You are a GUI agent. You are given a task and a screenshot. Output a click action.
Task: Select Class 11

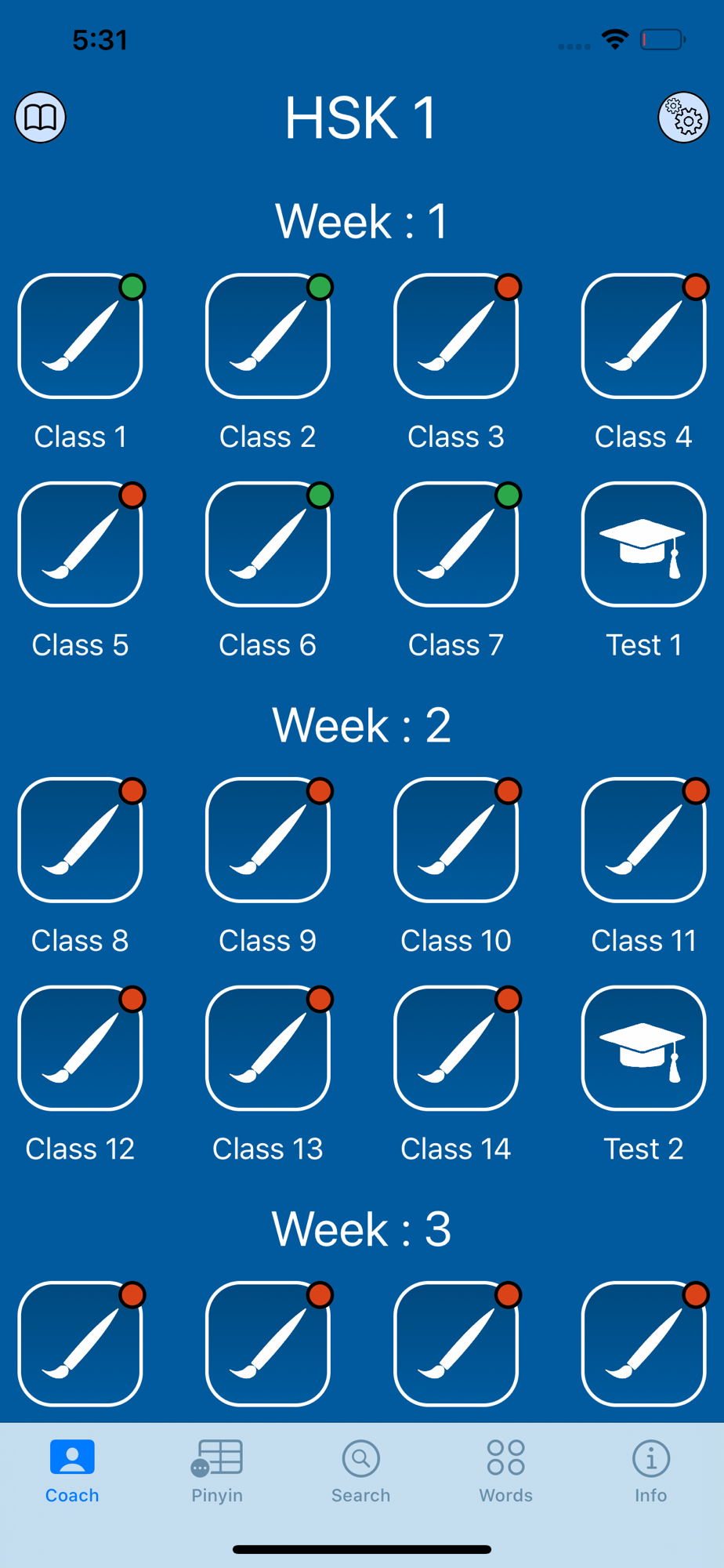[x=643, y=840]
